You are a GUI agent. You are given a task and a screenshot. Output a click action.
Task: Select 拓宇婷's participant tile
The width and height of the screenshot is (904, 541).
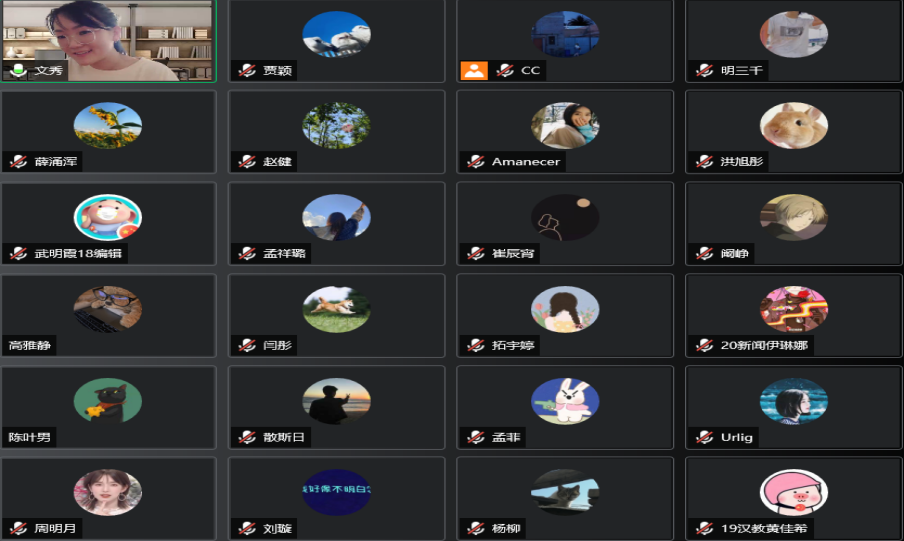[x=565, y=314]
